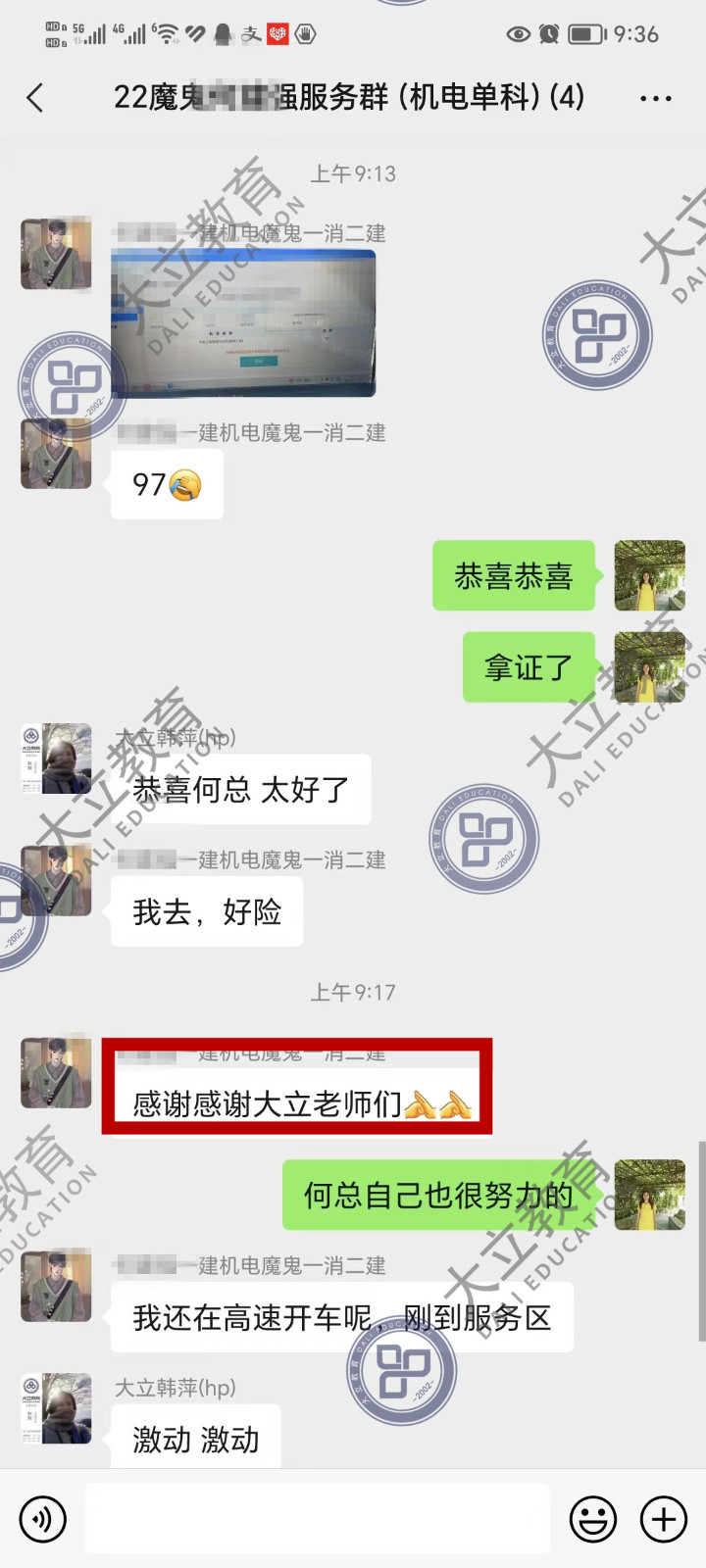Open the plus attachments menu
Screen dimensions: 706x1568
point(664,1519)
